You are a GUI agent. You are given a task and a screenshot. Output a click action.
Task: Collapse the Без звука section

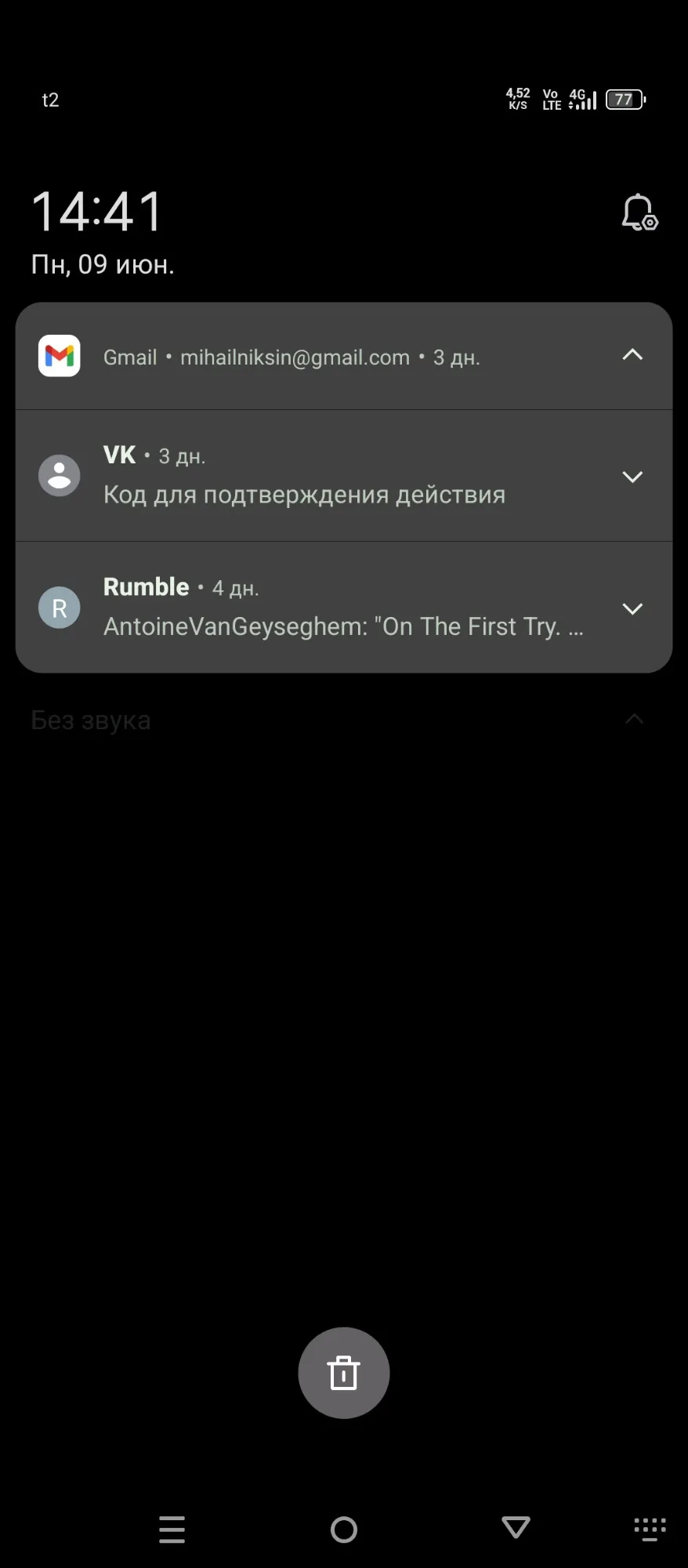click(x=634, y=719)
